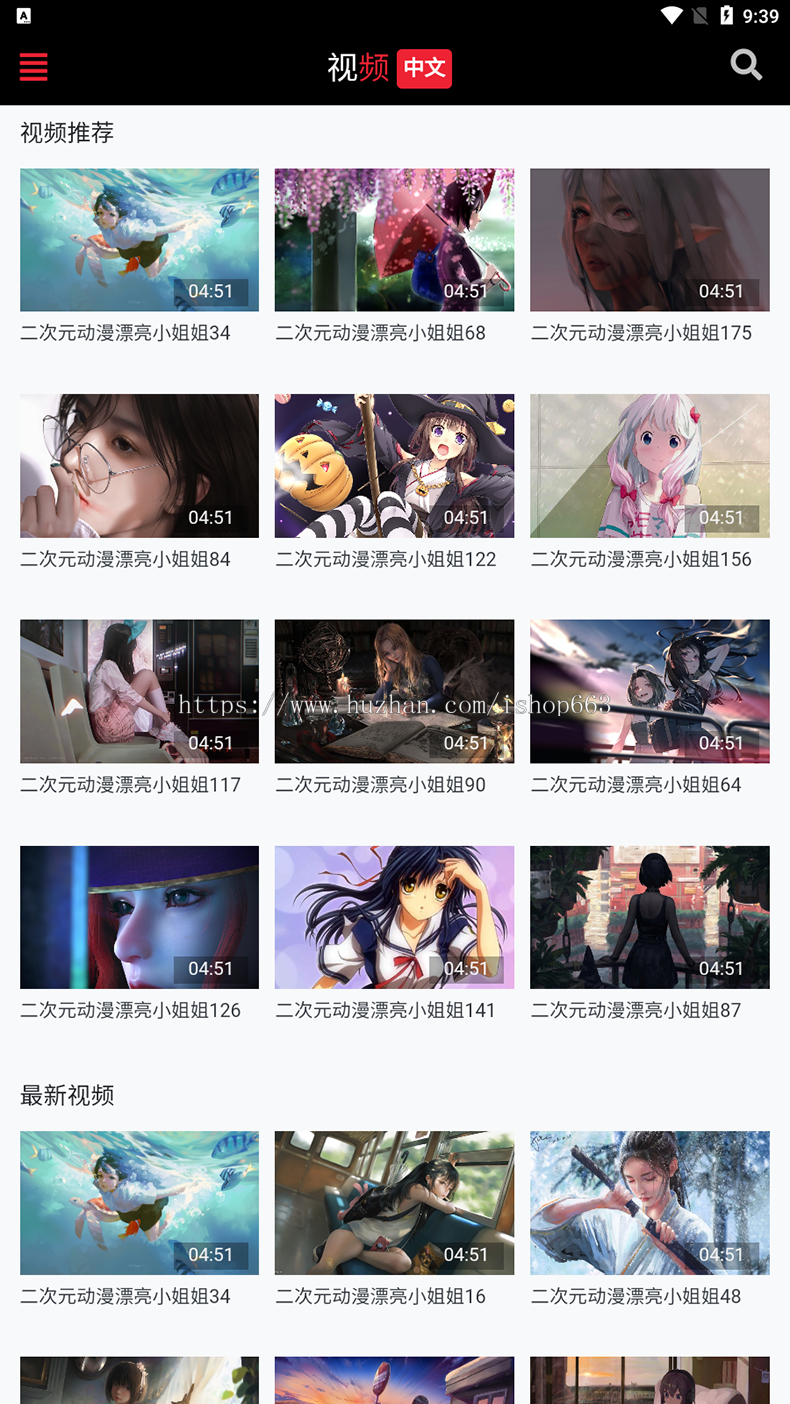Play video 二次元动漫漂亮小姐姐68
Viewport: 790px width, 1404px height.
click(x=394, y=240)
